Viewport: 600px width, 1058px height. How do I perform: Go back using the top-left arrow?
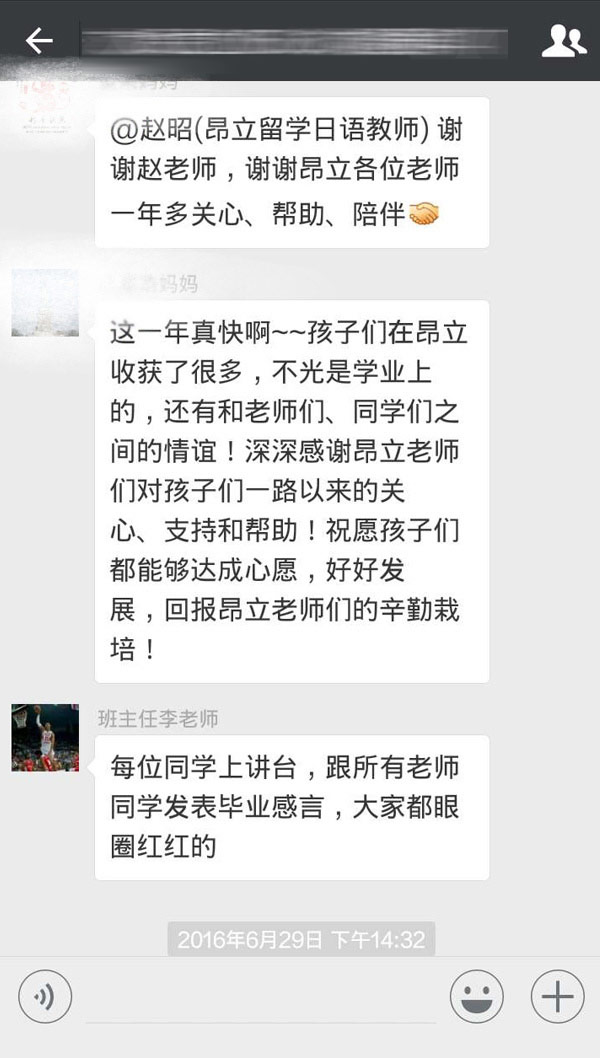tap(39, 40)
